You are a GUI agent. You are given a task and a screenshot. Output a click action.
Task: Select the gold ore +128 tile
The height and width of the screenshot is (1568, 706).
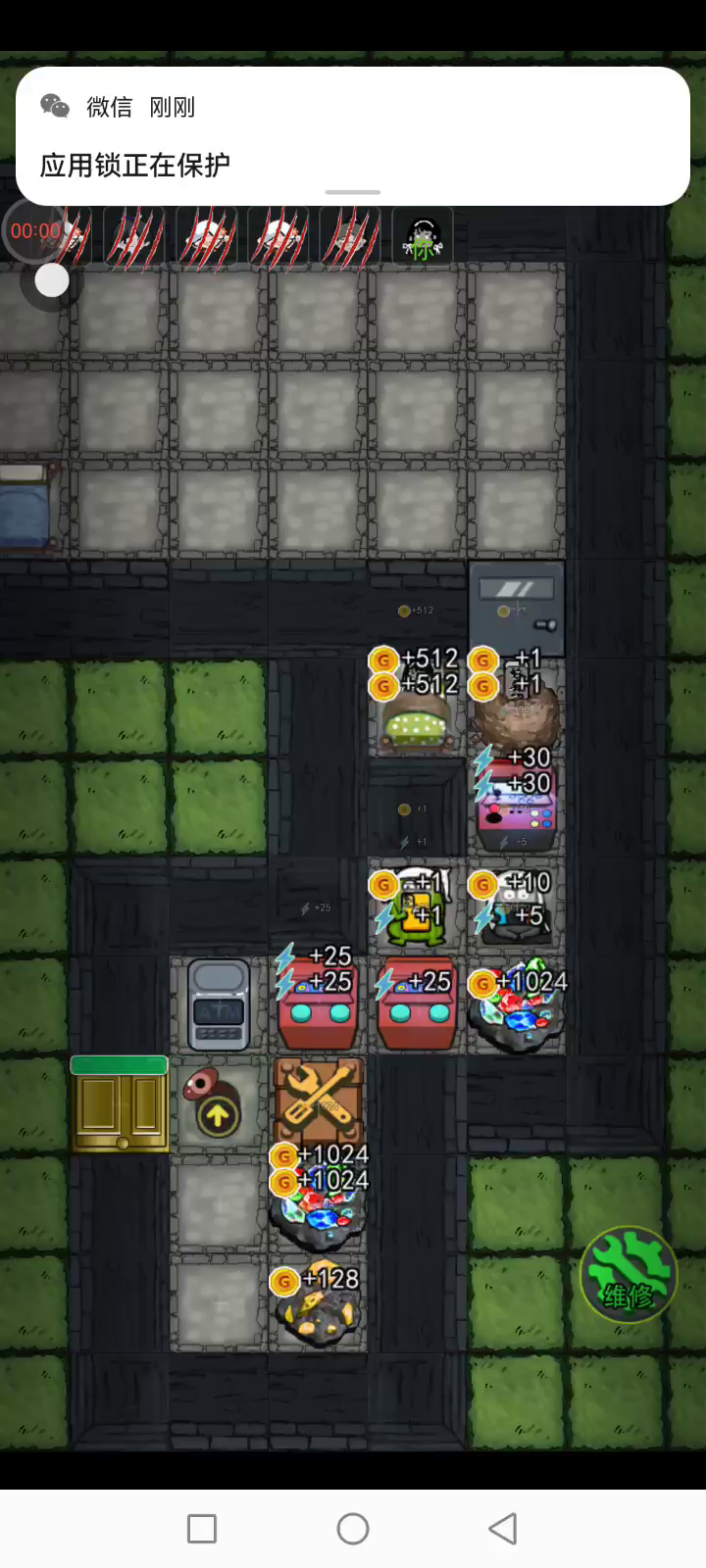pos(319,1304)
